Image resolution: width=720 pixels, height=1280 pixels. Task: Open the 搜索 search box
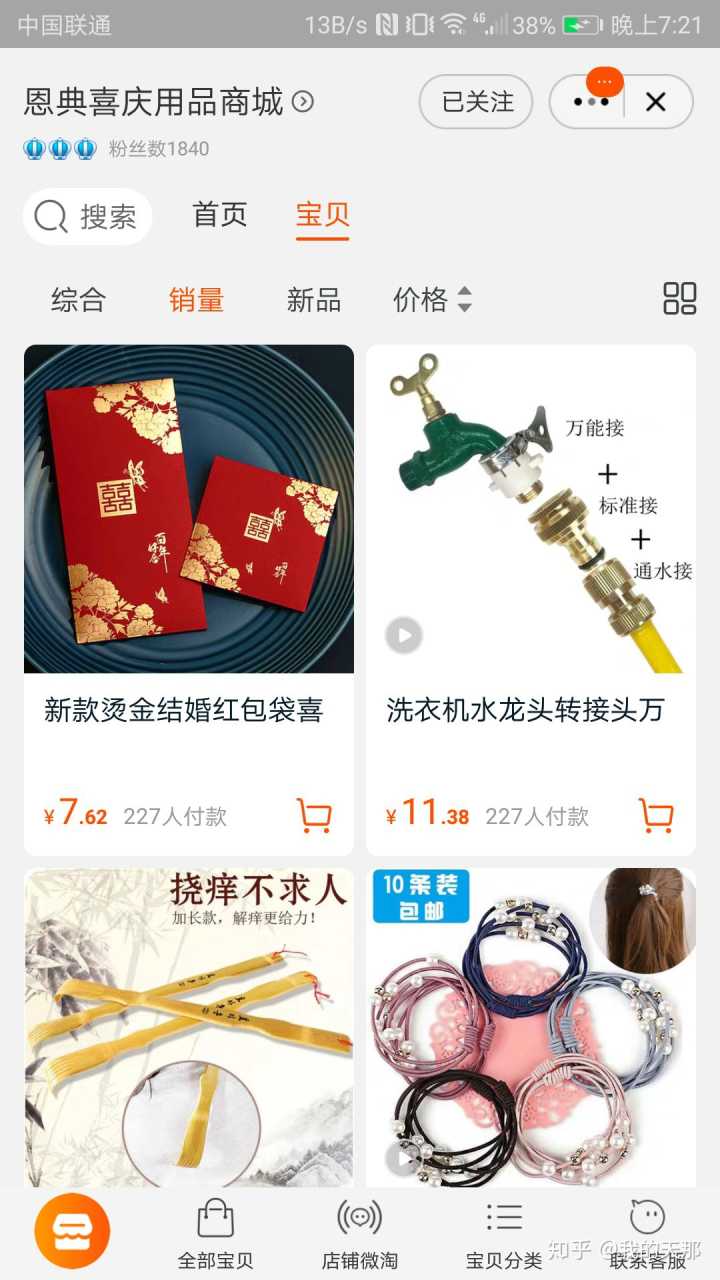pyautogui.click(x=88, y=216)
